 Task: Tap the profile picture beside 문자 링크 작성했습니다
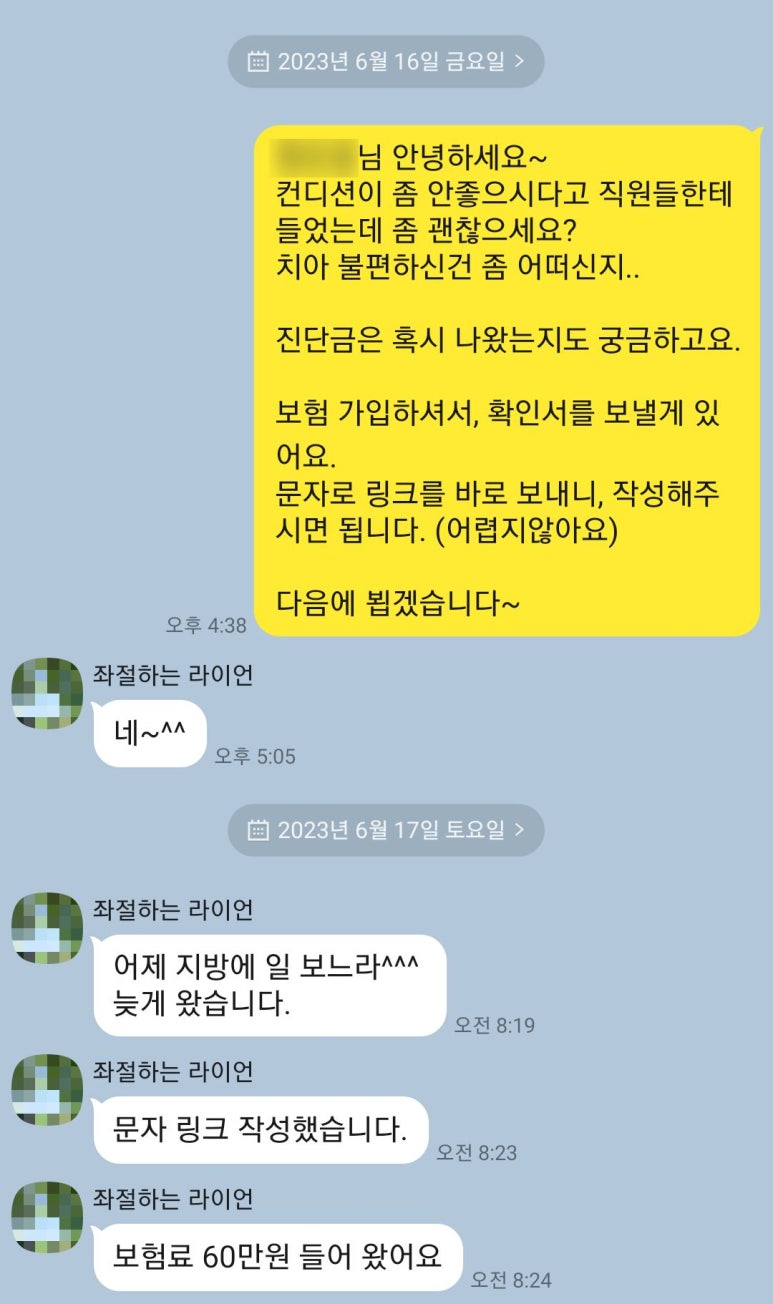tap(47, 1090)
